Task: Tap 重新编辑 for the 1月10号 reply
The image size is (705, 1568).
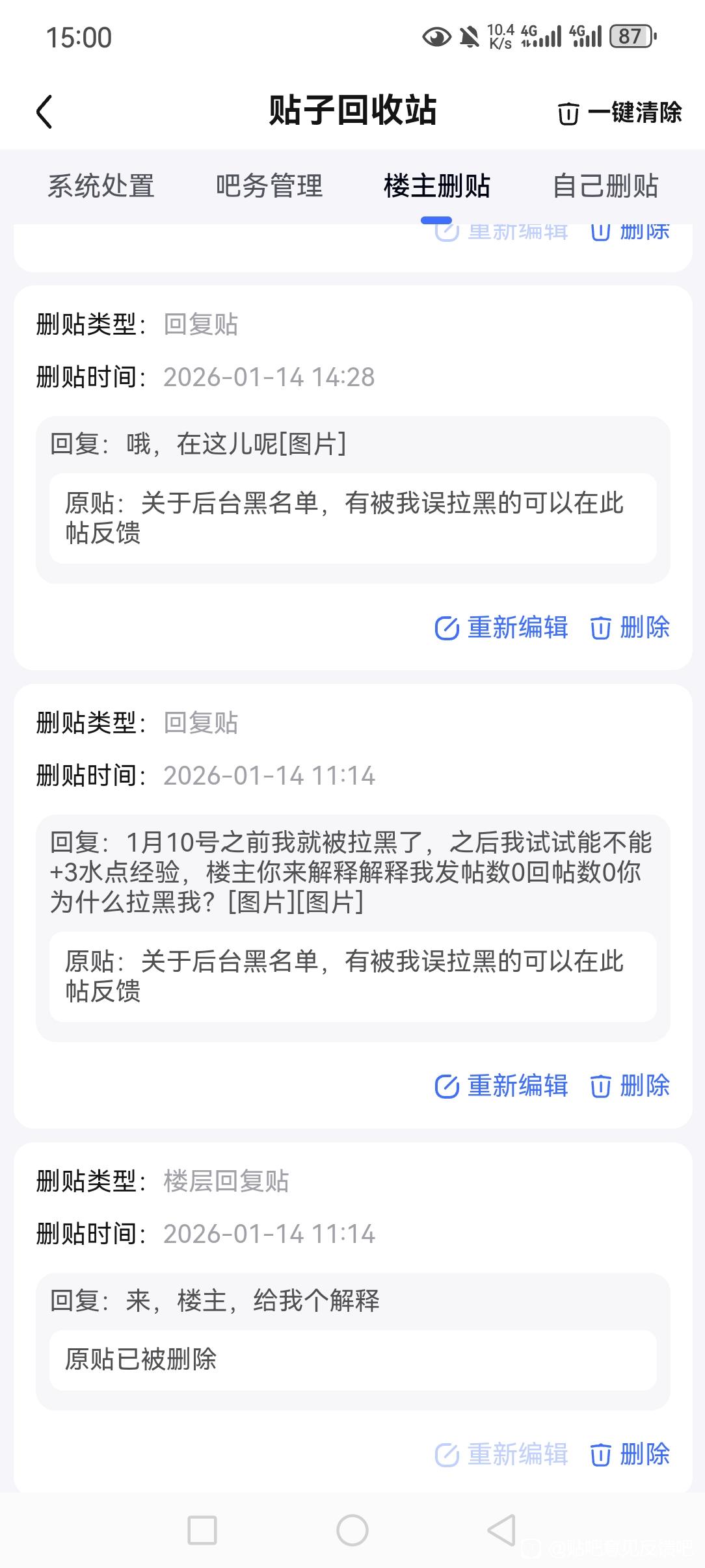Action: tap(501, 1086)
